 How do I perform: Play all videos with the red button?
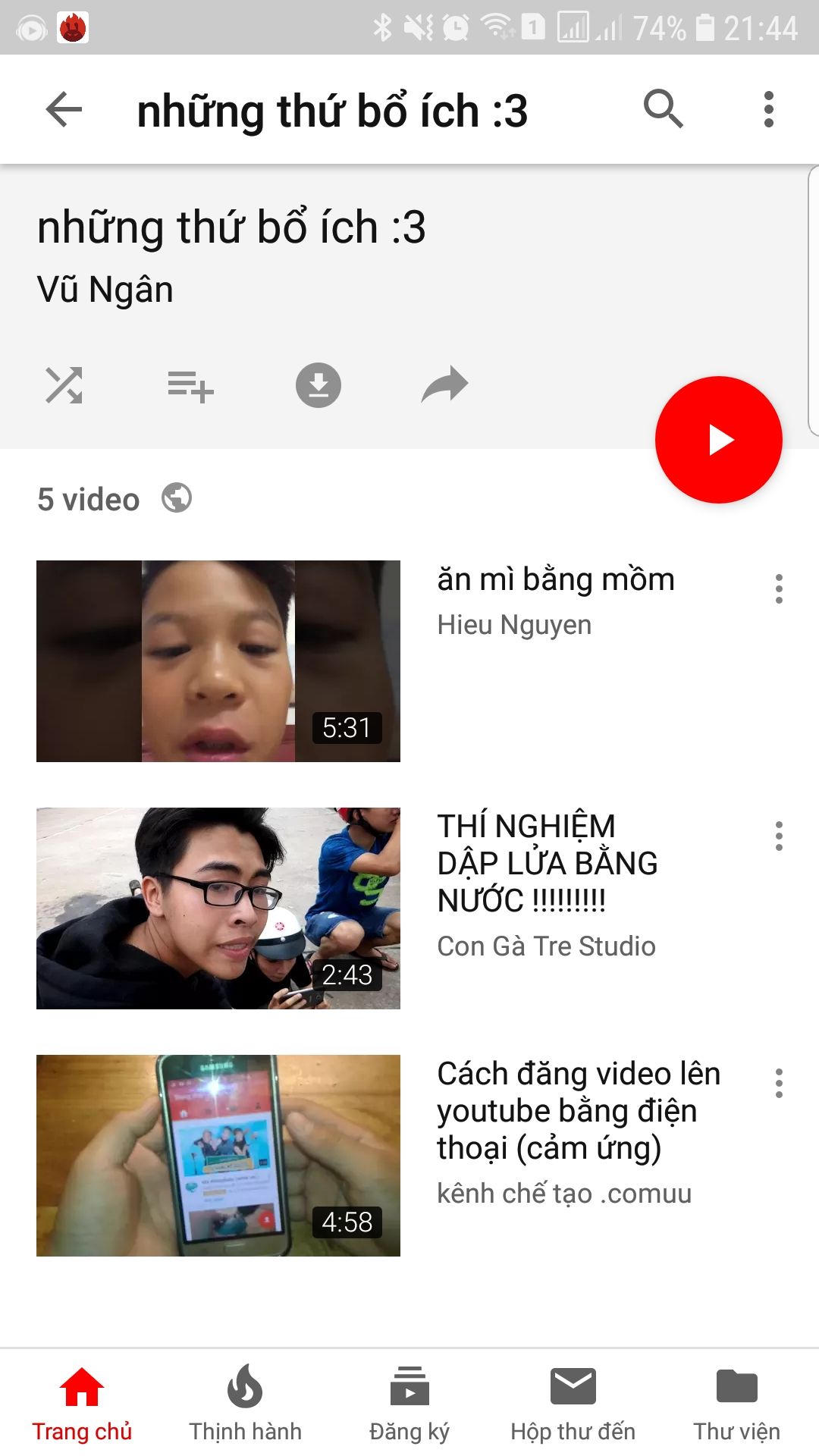(718, 440)
